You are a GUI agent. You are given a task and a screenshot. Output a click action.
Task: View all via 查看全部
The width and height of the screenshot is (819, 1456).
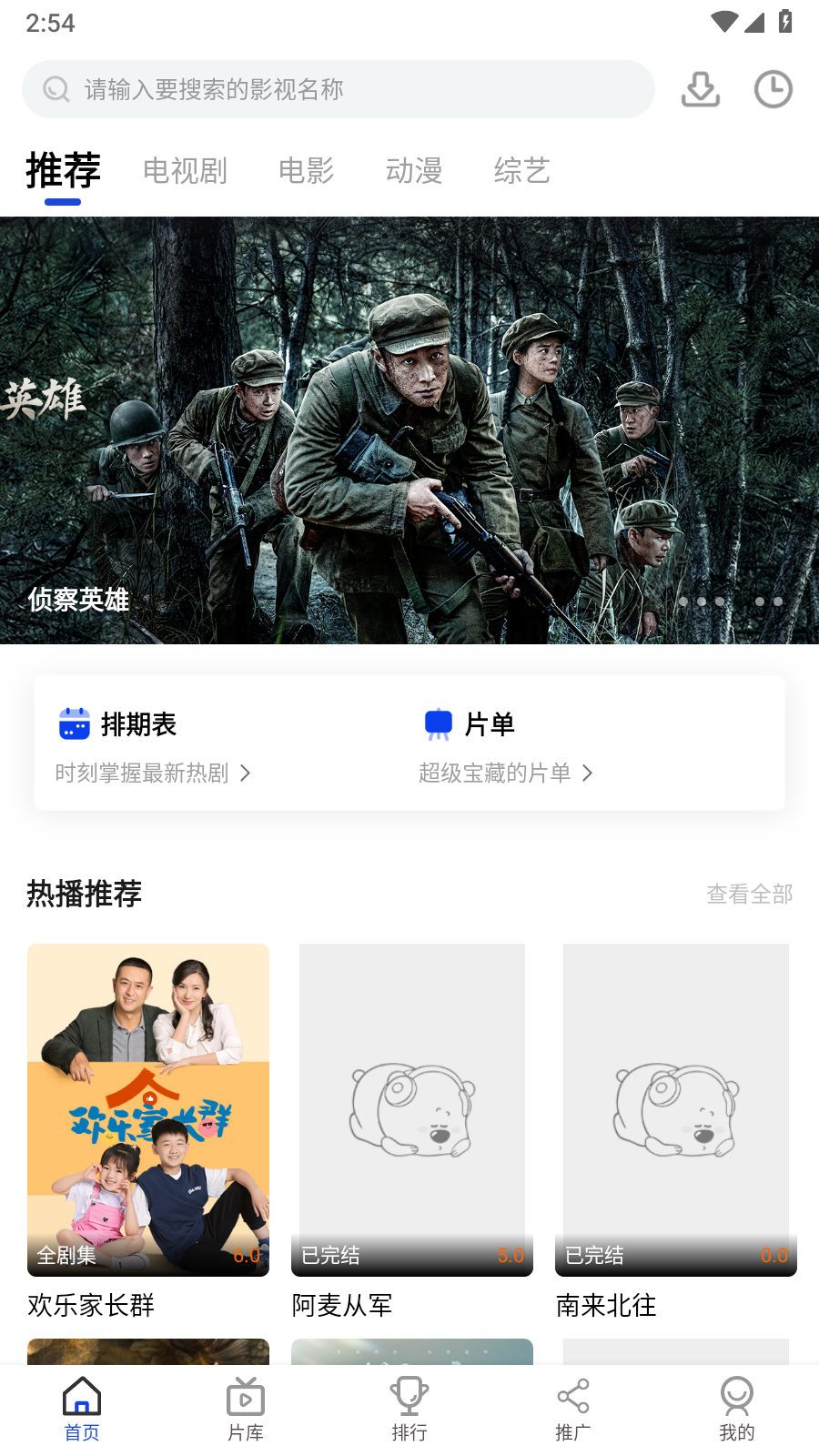750,895
